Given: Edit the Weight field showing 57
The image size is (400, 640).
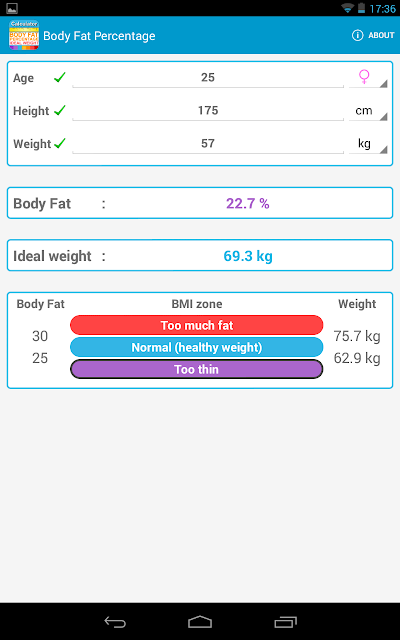Looking at the screenshot, I should point(208,144).
